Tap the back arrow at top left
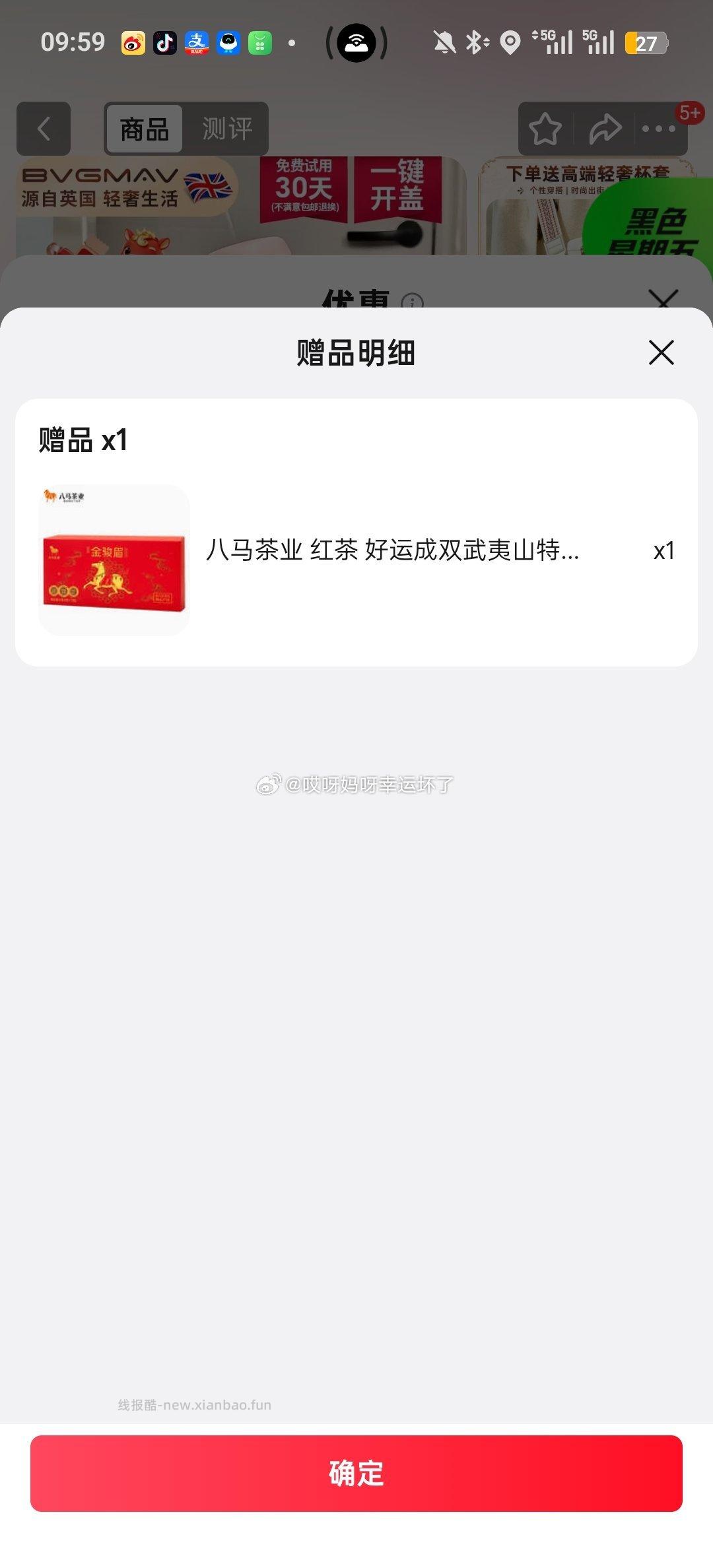 44,129
